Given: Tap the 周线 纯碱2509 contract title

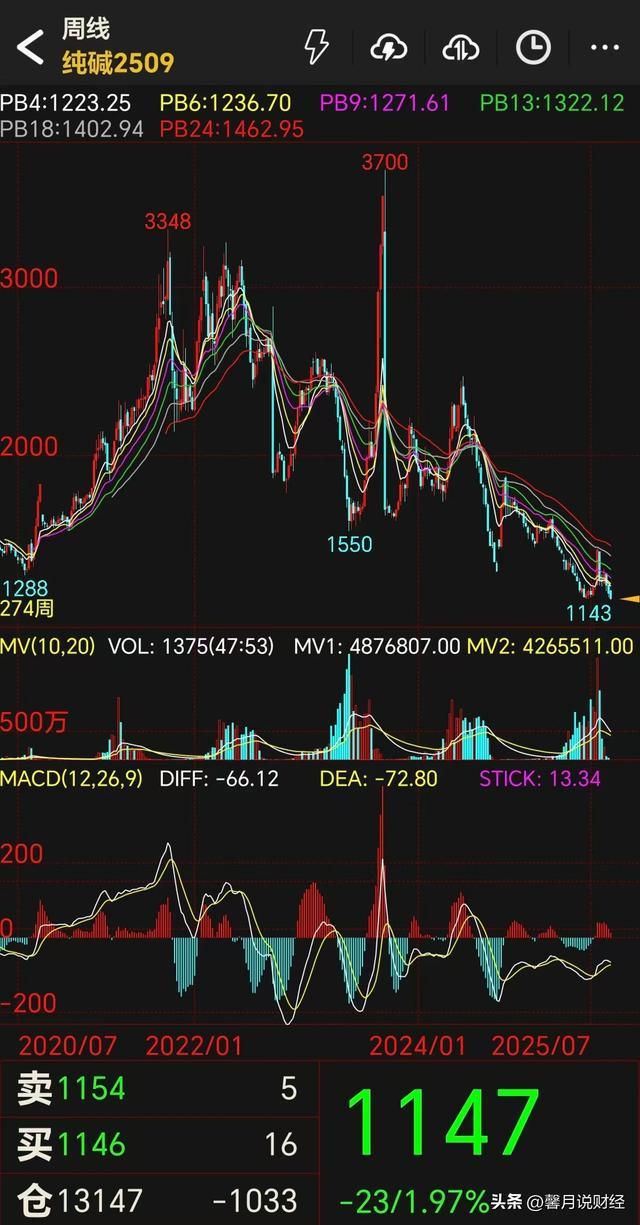Looking at the screenshot, I should tap(117, 46).
